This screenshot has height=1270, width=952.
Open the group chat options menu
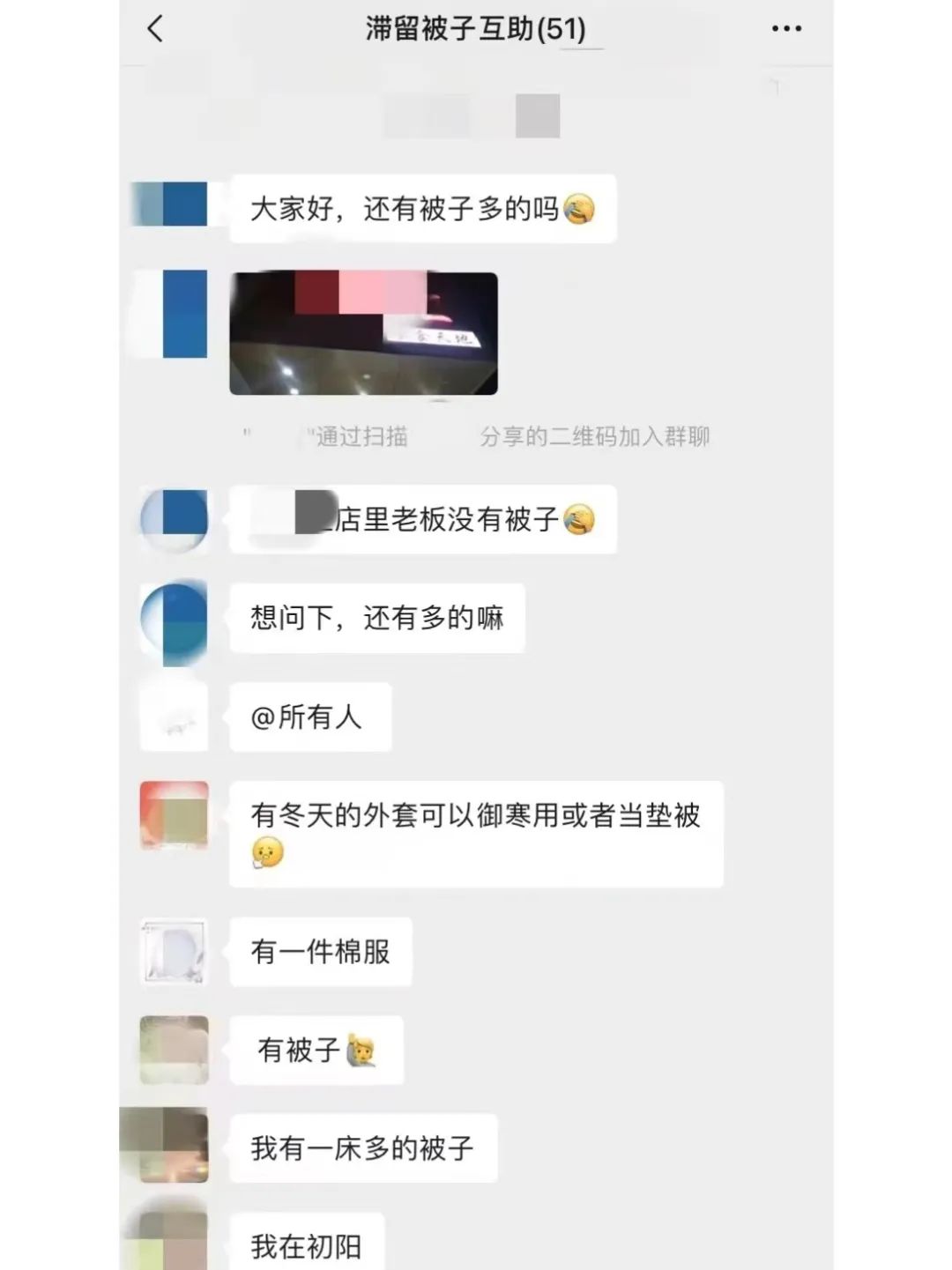(x=785, y=29)
